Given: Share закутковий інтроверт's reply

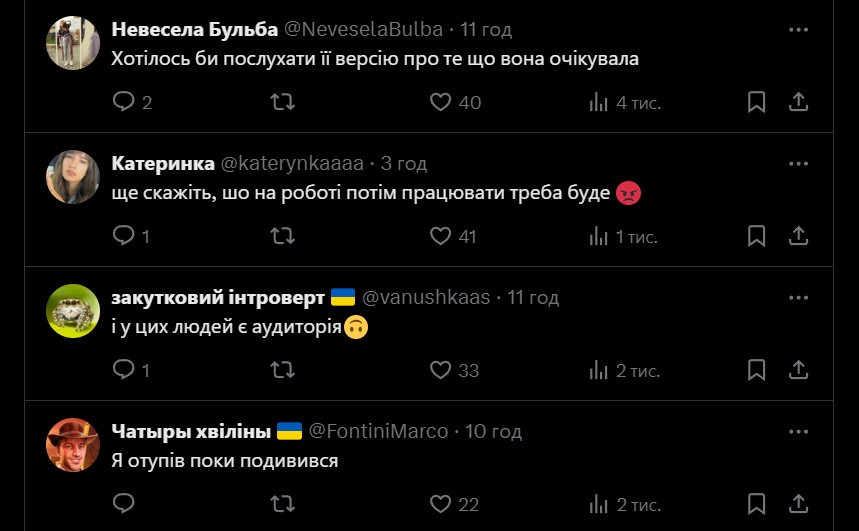Looking at the screenshot, I should [799, 370].
